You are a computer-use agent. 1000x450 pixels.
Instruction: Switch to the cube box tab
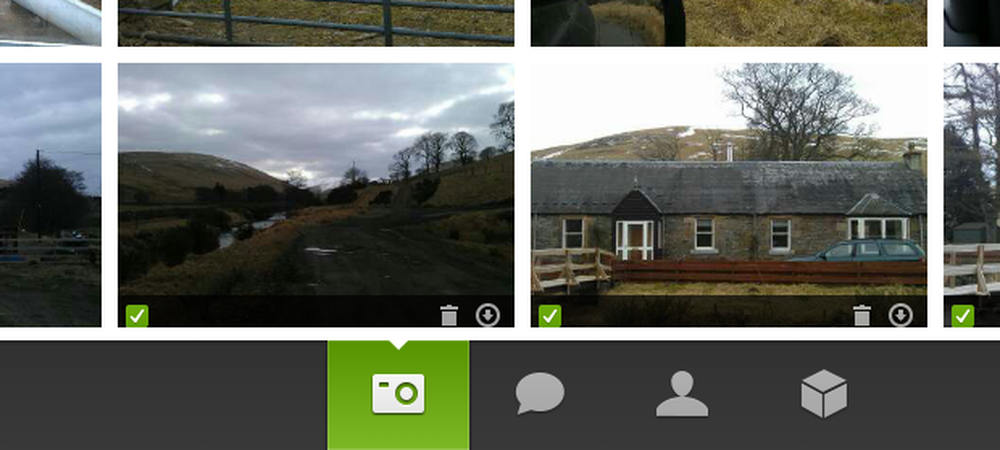pyautogui.click(x=824, y=394)
